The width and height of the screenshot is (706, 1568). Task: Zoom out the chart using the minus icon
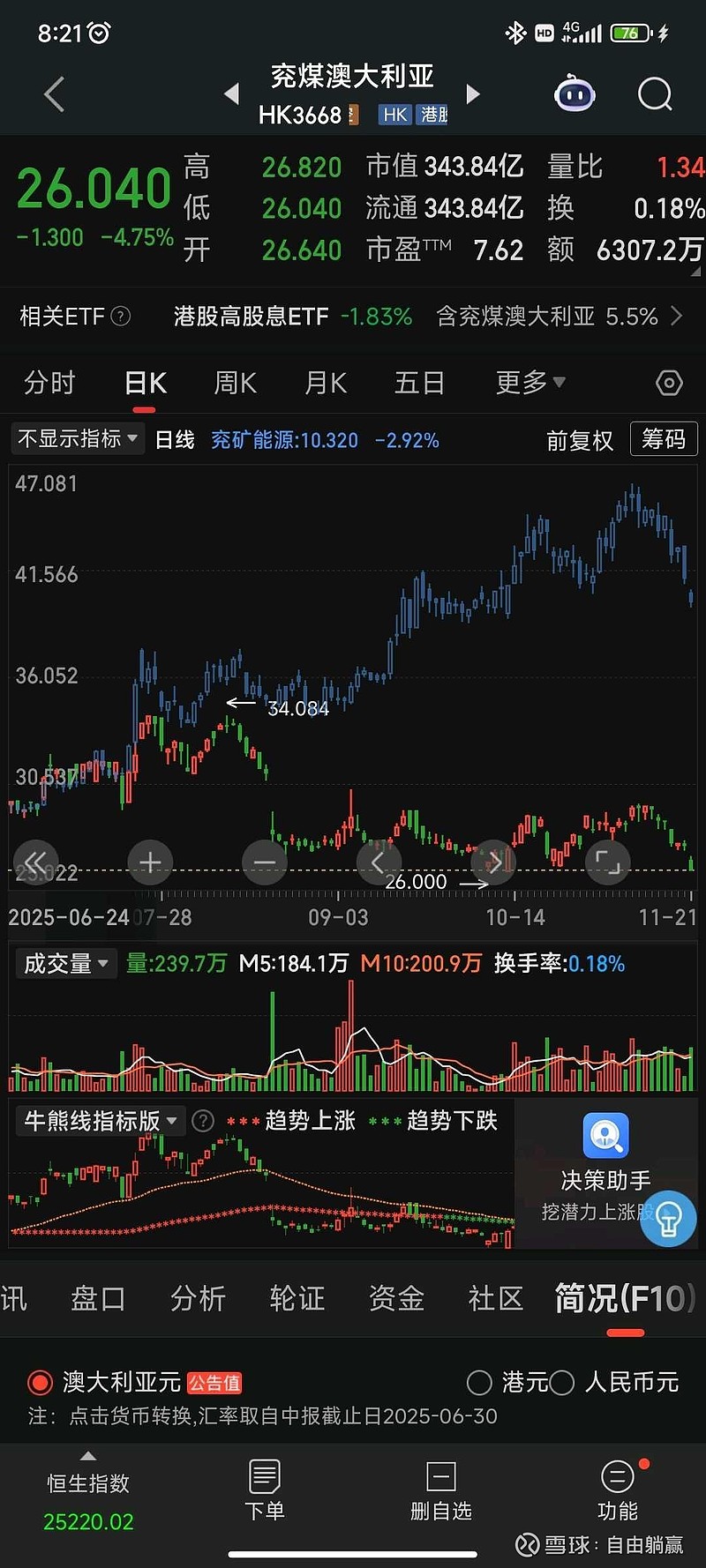265,862
